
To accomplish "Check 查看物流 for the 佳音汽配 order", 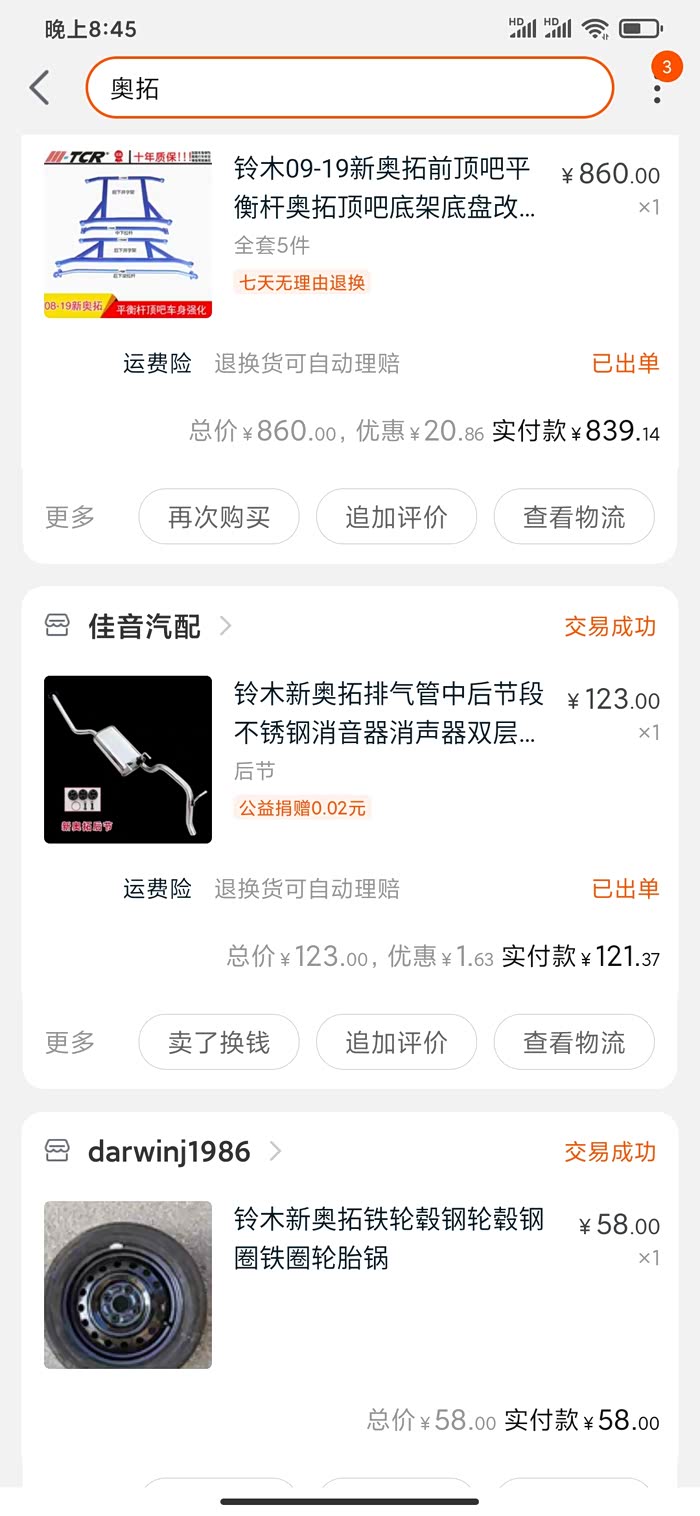I will tap(574, 1042).
